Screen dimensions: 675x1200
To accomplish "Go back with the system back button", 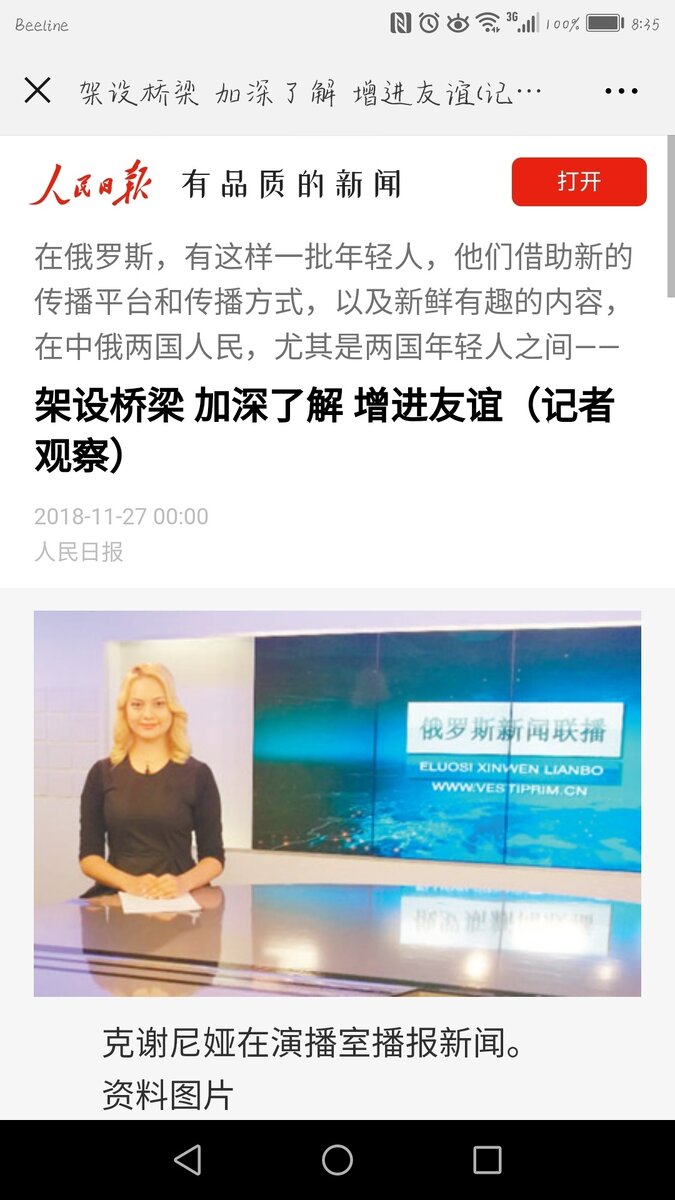I will [187, 1160].
